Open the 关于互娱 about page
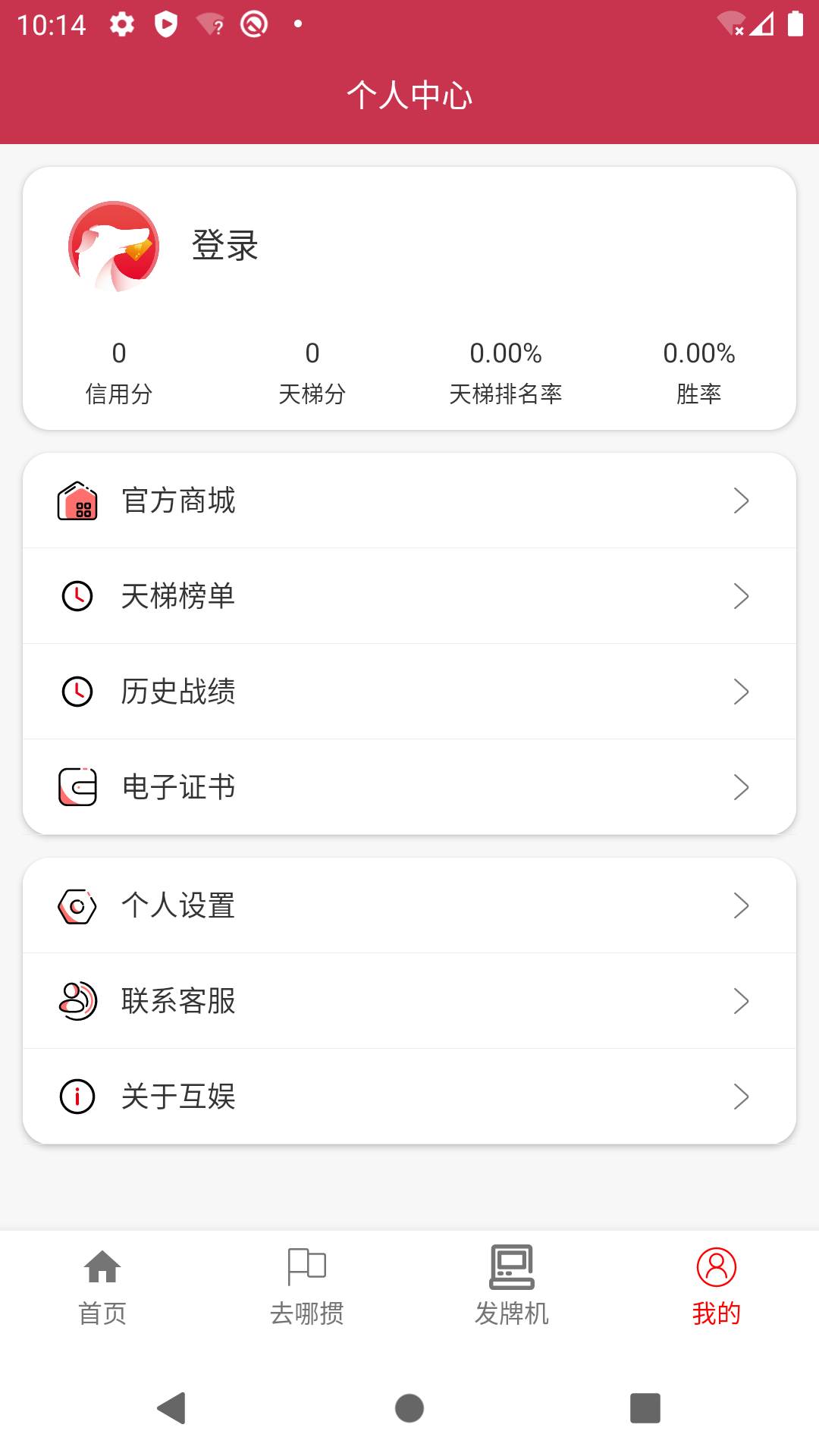Image resolution: width=819 pixels, height=1456 pixels. 409,1097
